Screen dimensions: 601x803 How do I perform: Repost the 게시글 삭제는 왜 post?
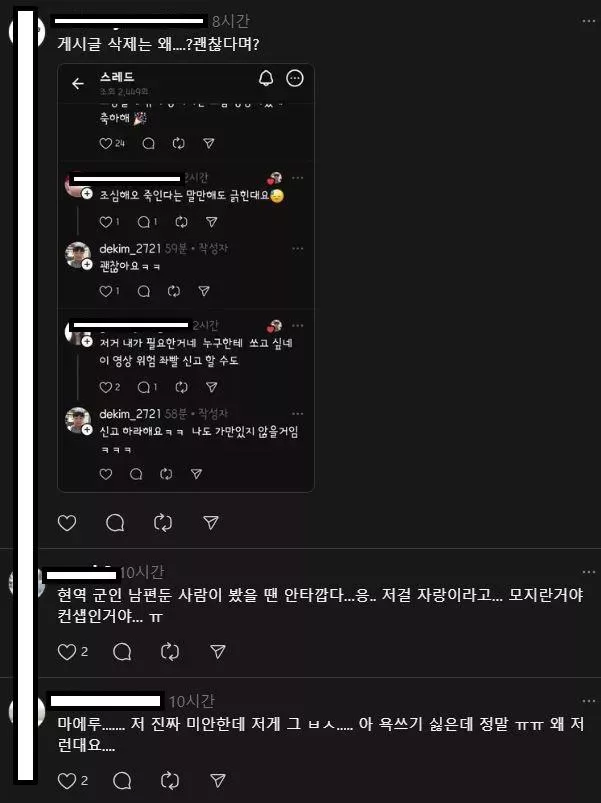163,523
